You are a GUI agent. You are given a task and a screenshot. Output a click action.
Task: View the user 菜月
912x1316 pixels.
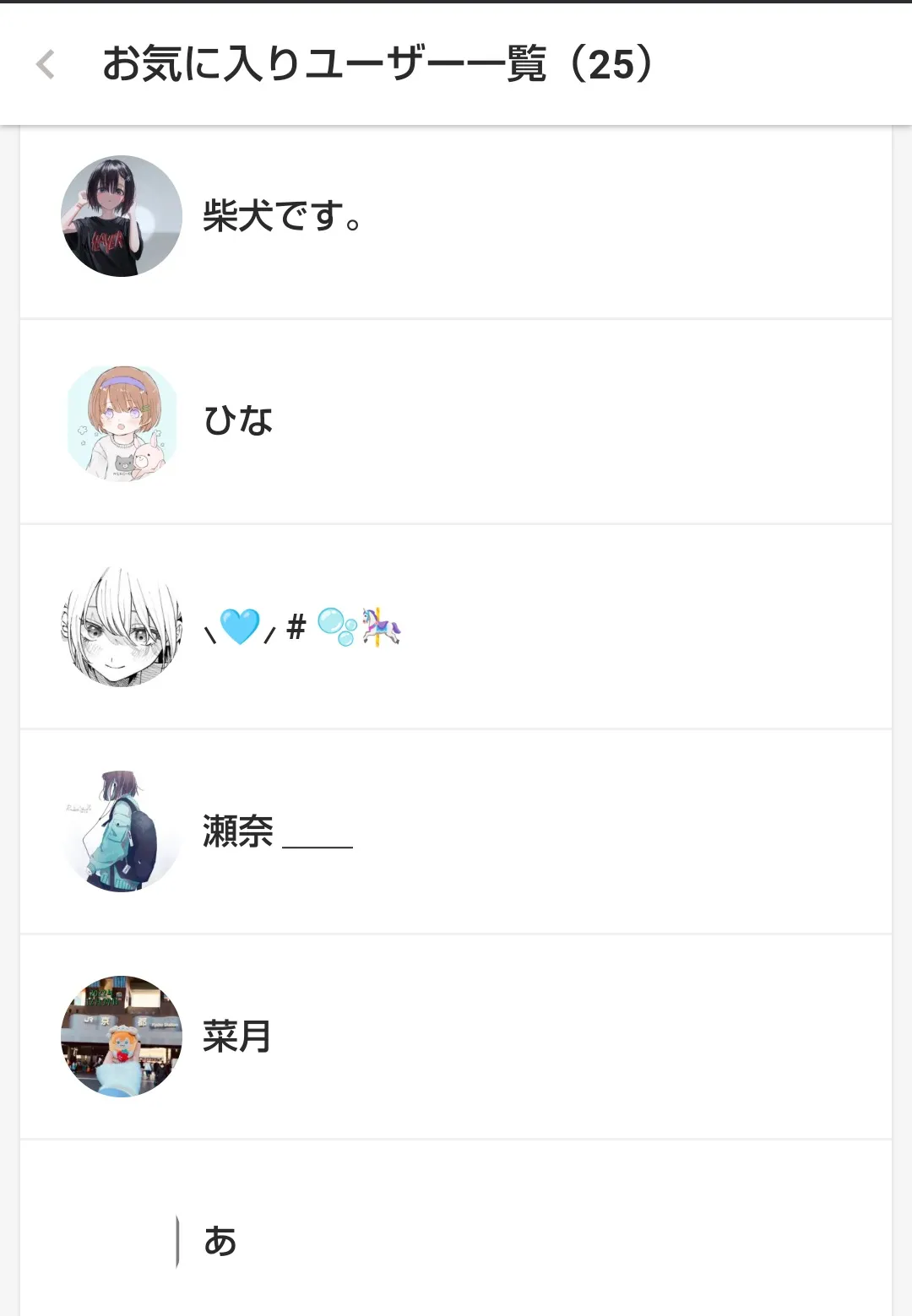tap(236, 1037)
